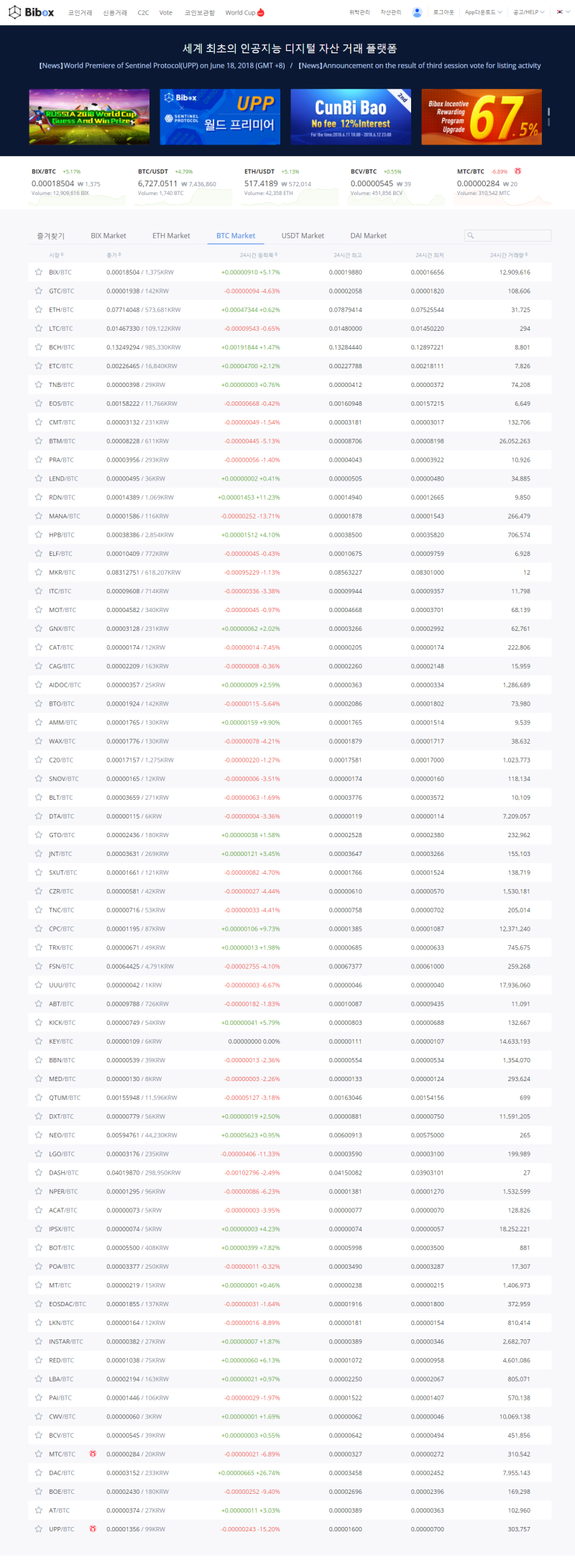This screenshot has height=1568, width=575.
Task: Switch to the USDT Market tab
Action: pos(303,235)
